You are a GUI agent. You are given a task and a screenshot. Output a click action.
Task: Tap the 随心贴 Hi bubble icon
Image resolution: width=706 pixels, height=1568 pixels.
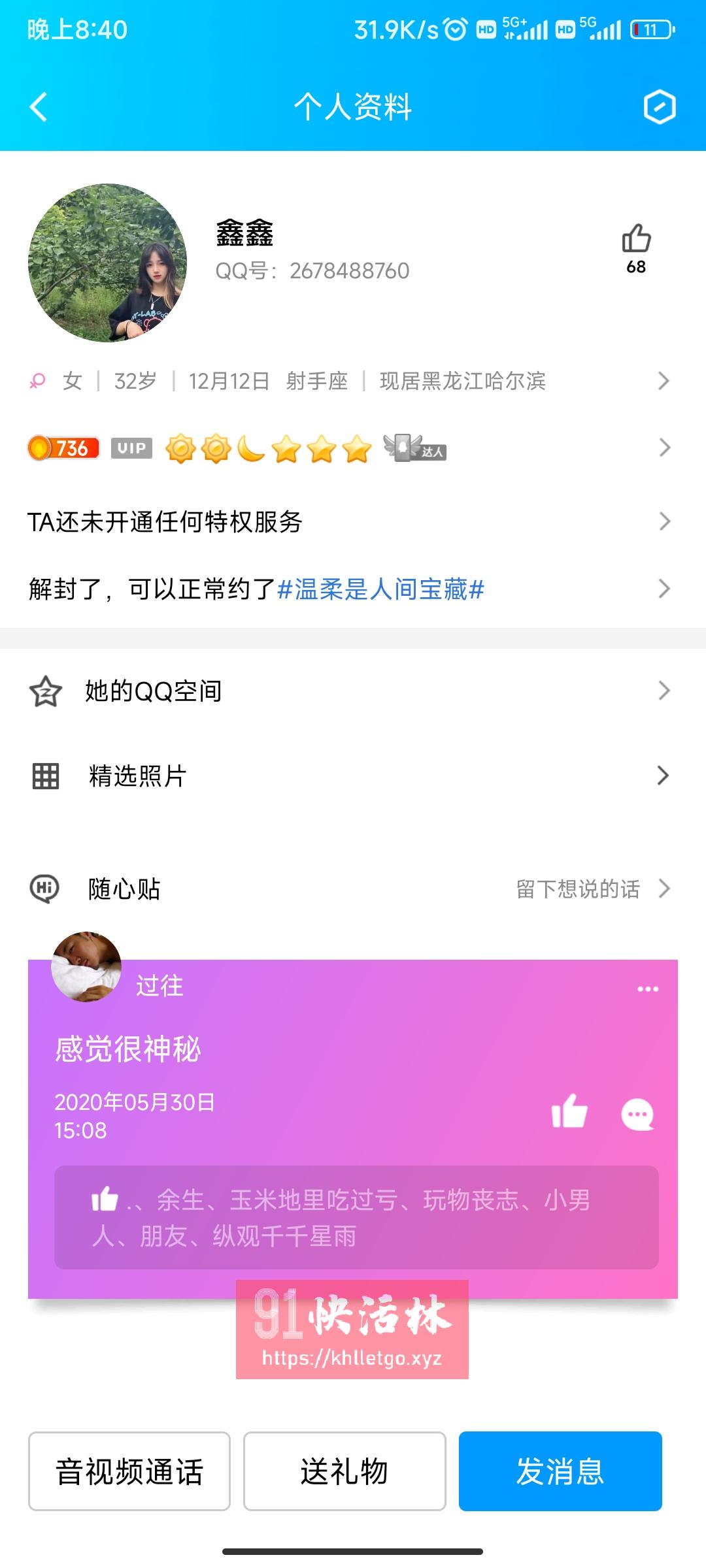pyautogui.click(x=44, y=889)
